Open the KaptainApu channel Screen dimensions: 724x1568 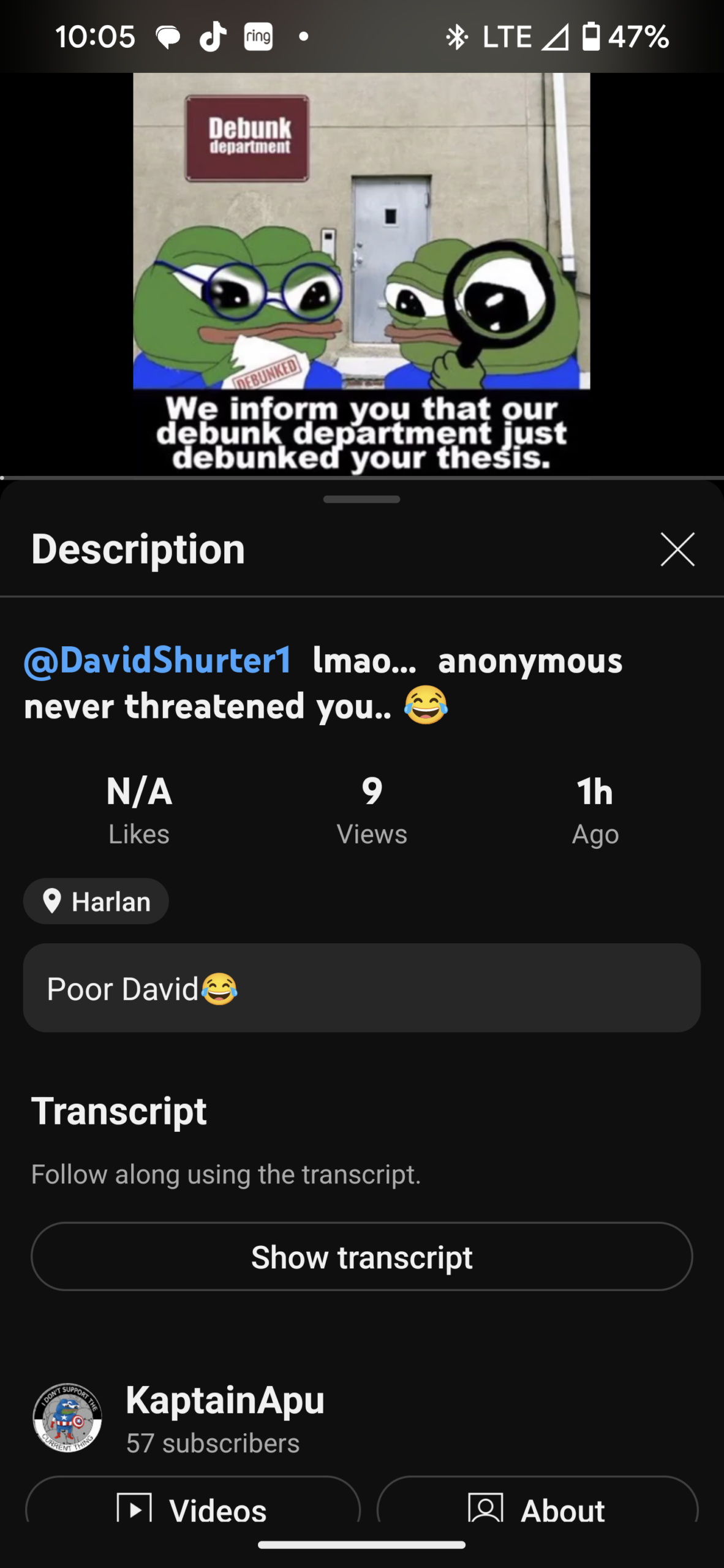(224, 1400)
